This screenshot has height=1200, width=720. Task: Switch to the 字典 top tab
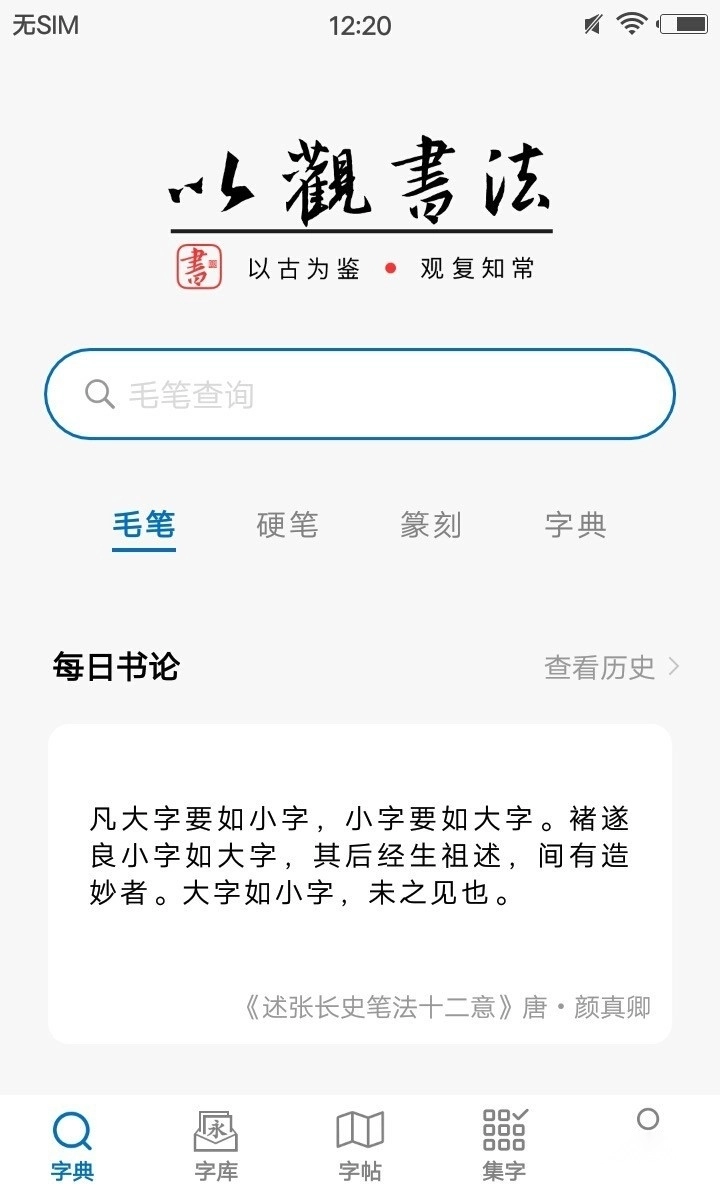click(x=575, y=525)
